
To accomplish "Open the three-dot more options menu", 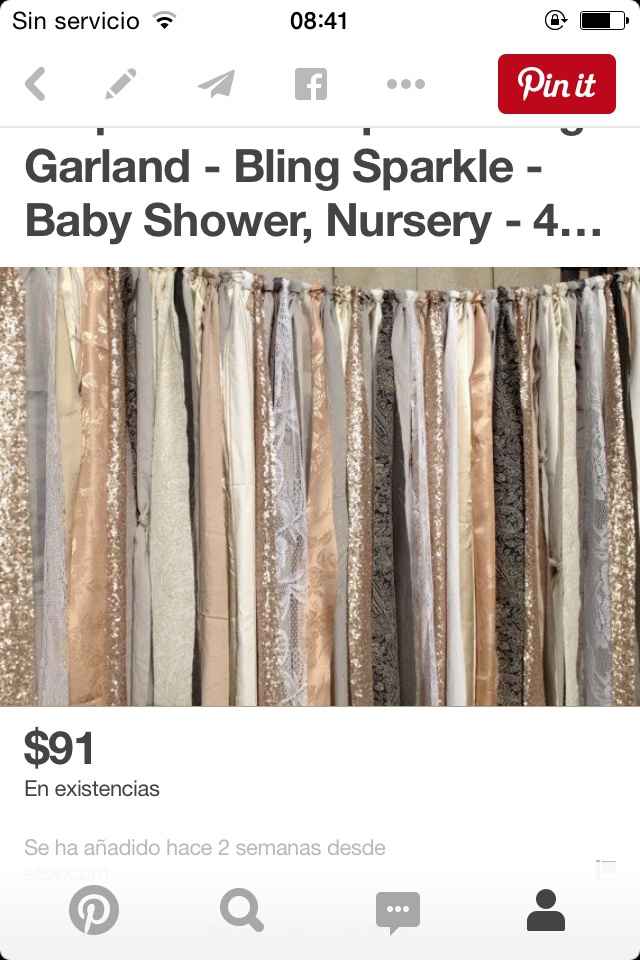I will click(405, 84).
